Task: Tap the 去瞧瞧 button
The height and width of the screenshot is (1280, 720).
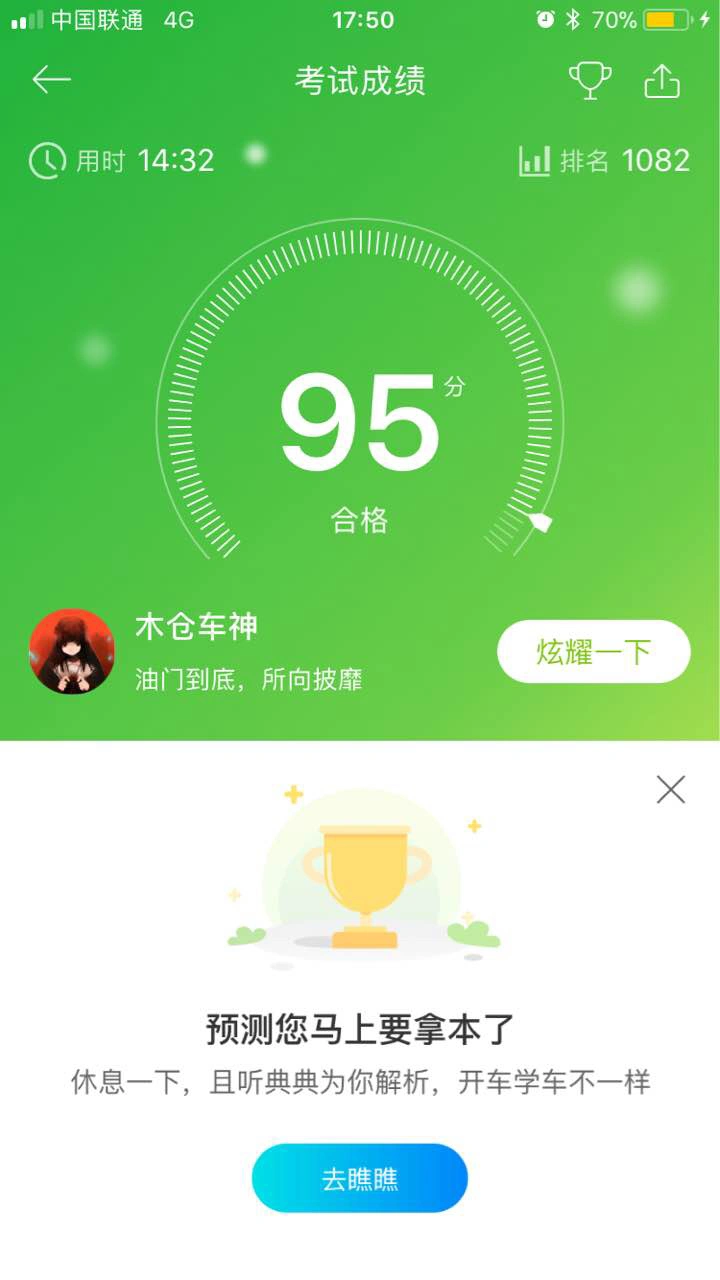Action: tap(360, 1178)
